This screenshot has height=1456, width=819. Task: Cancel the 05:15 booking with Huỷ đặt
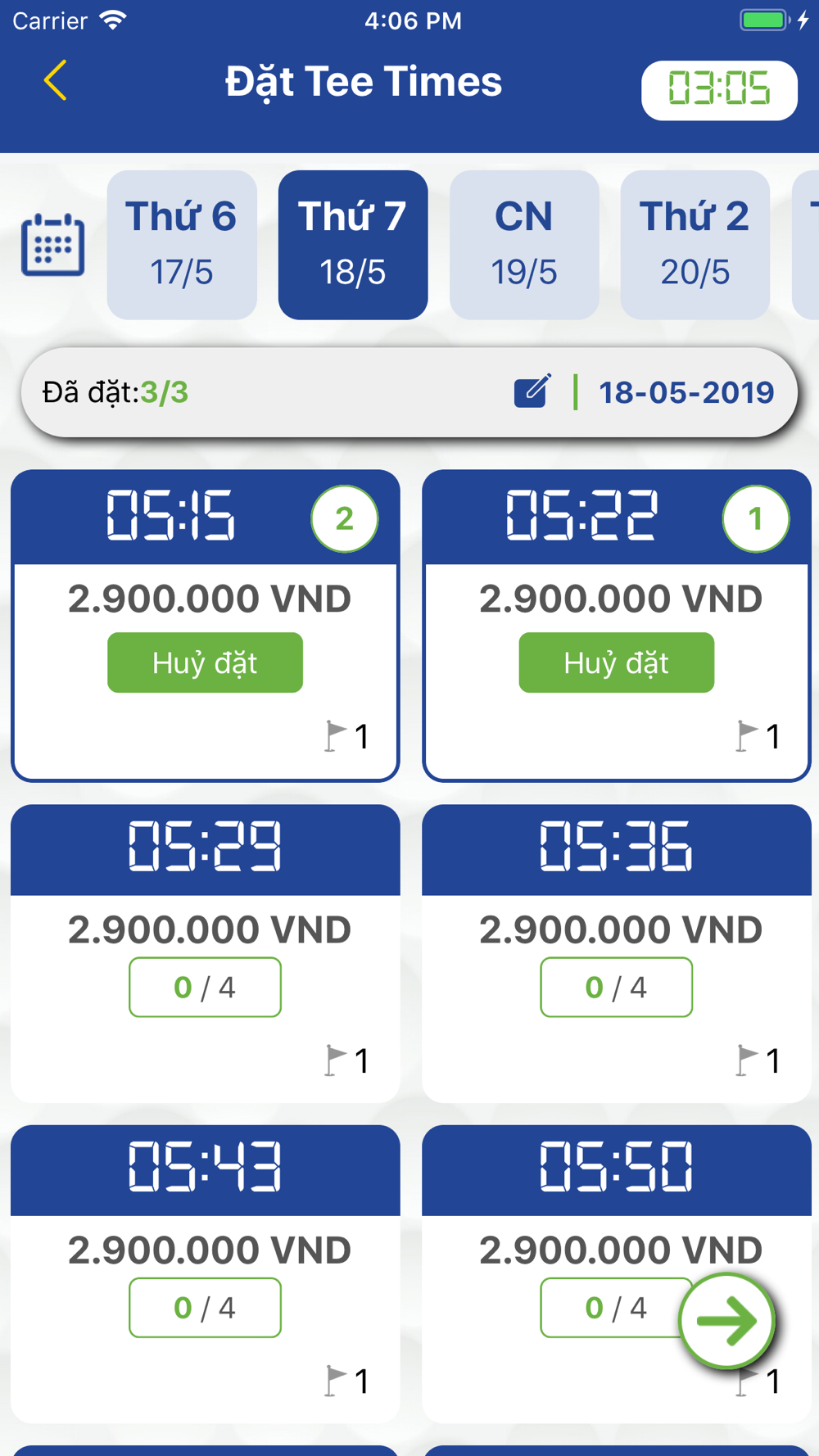pos(205,662)
